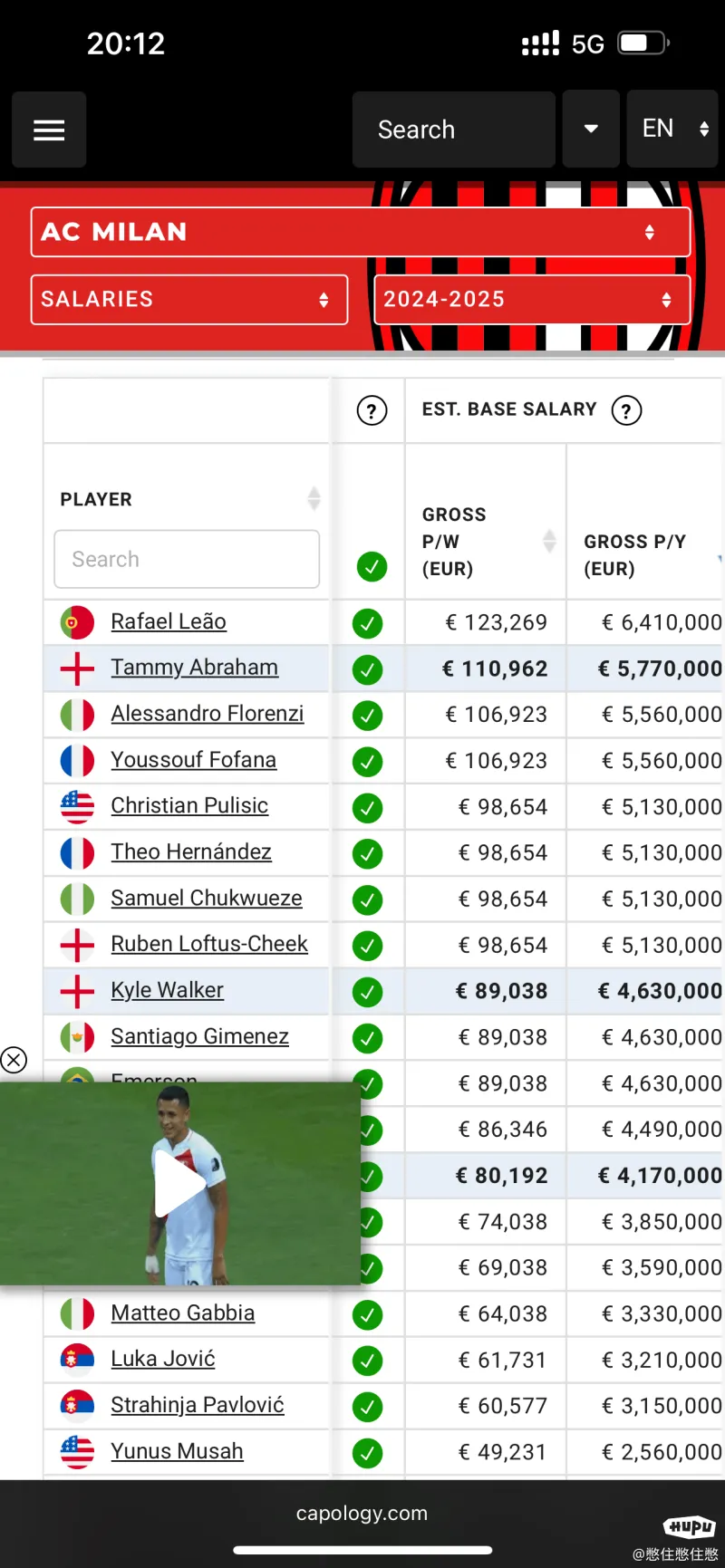Open Santiago Gimenez's page
The width and height of the screenshot is (725, 1568).
[x=199, y=1036]
